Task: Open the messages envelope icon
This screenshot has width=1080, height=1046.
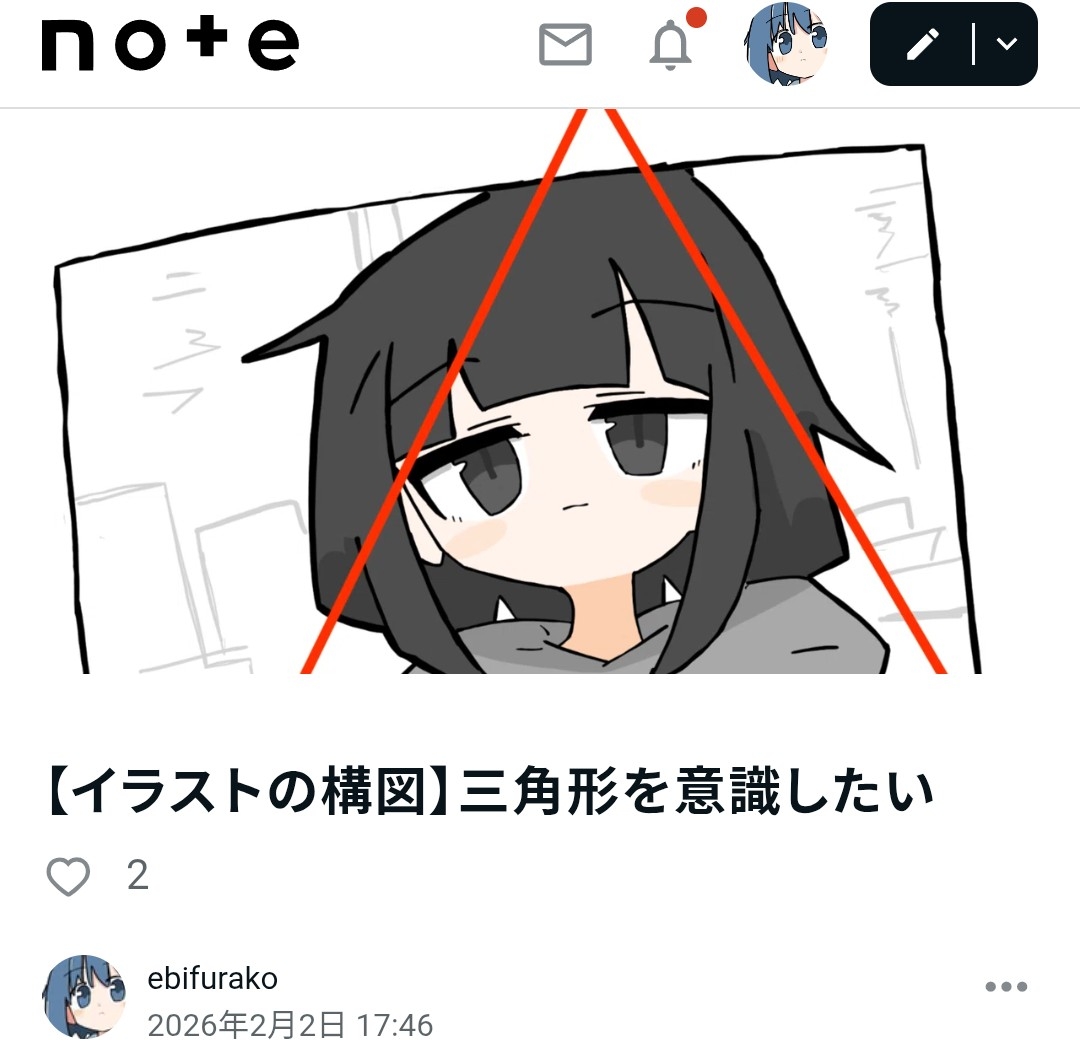Action: [x=565, y=45]
